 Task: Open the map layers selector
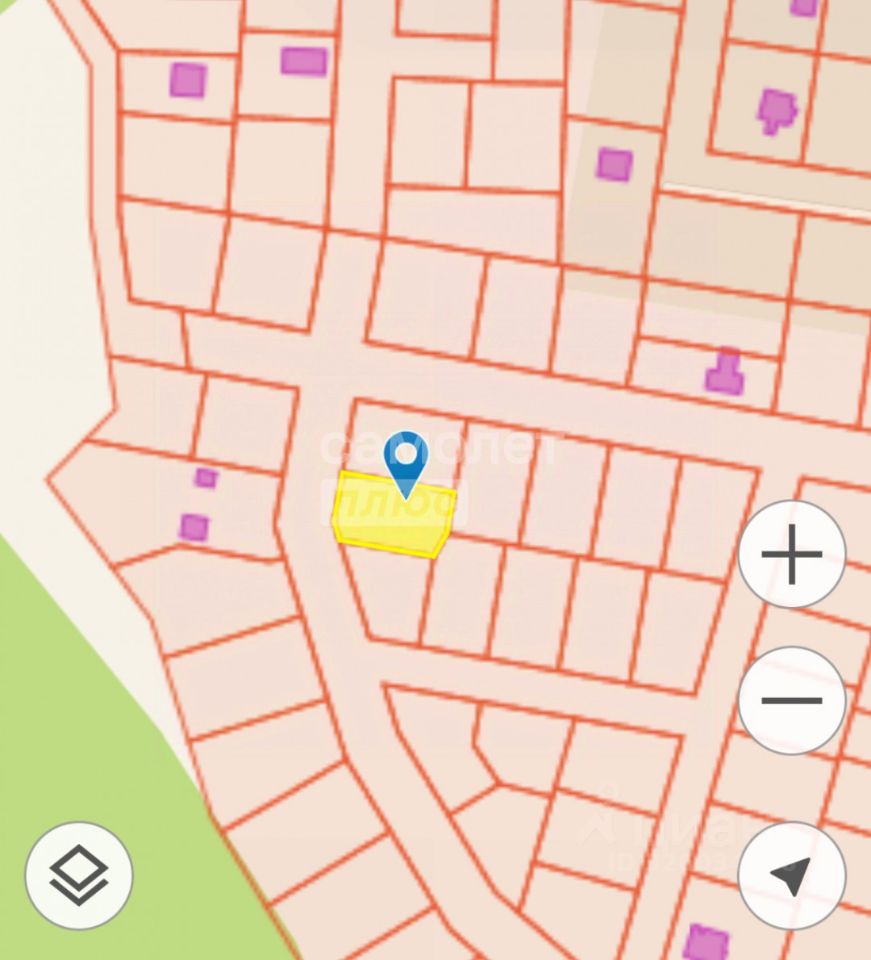(x=79, y=875)
